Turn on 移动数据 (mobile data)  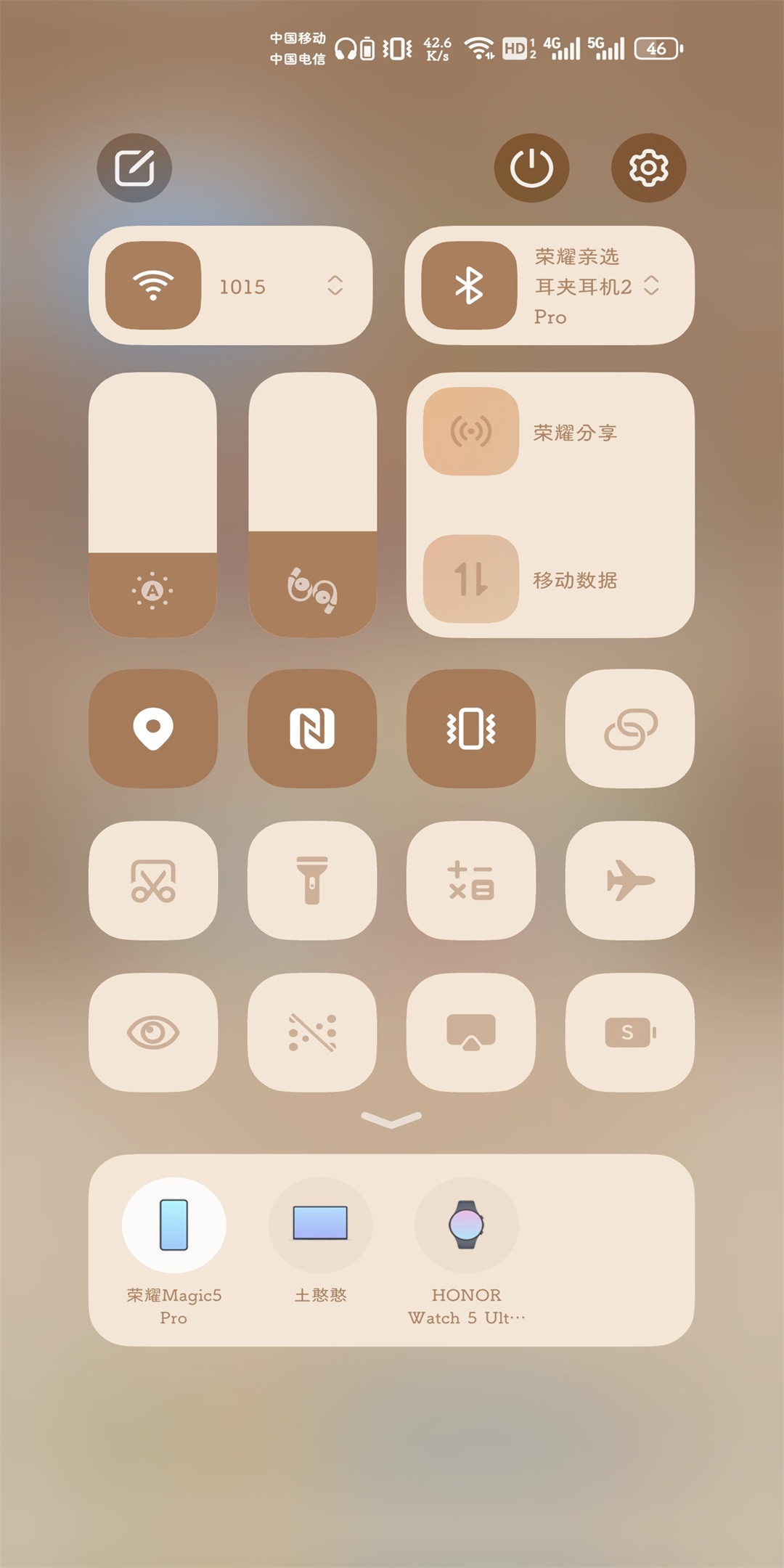(x=471, y=579)
